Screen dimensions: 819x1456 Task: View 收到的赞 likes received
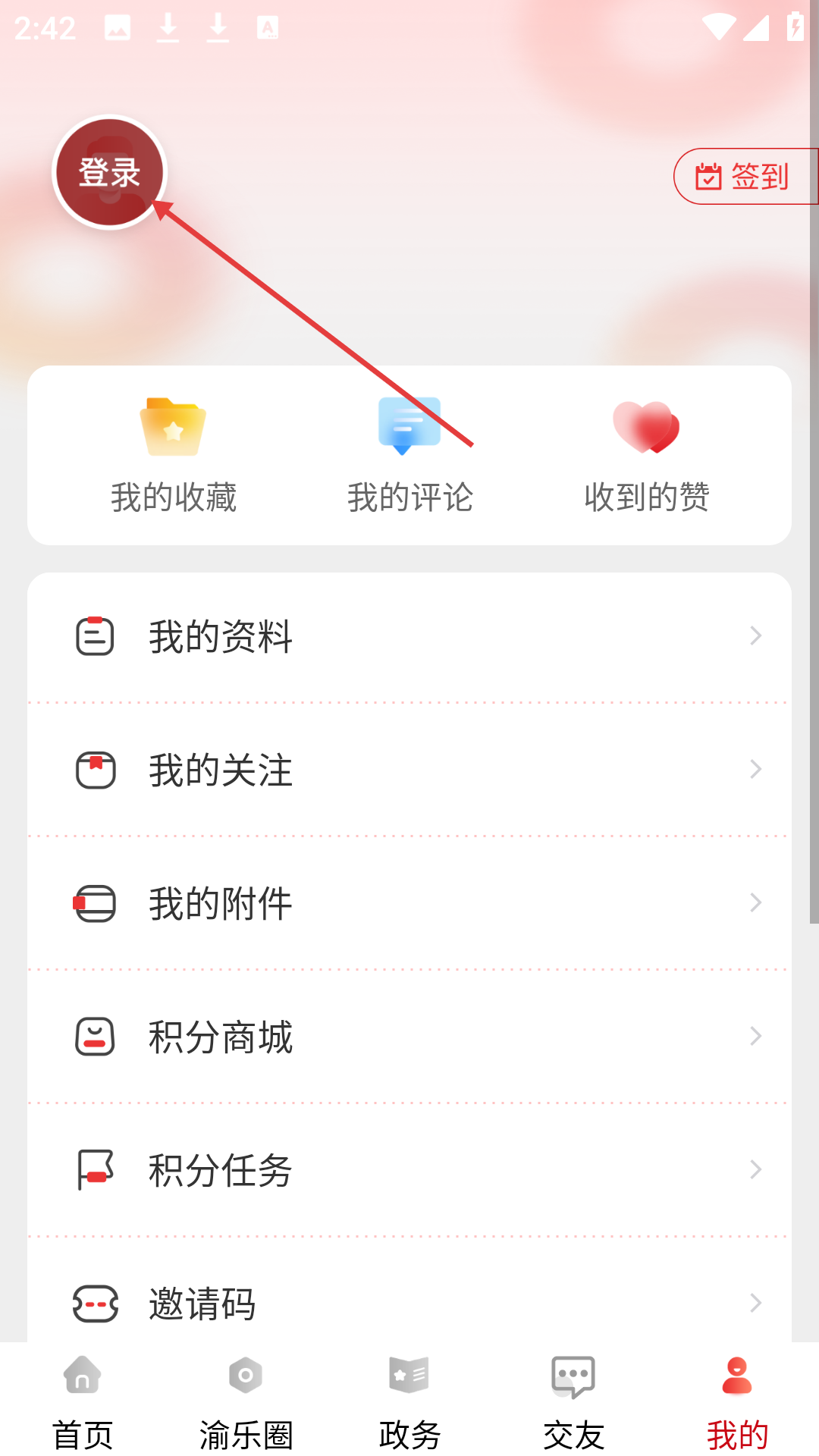[x=646, y=456]
